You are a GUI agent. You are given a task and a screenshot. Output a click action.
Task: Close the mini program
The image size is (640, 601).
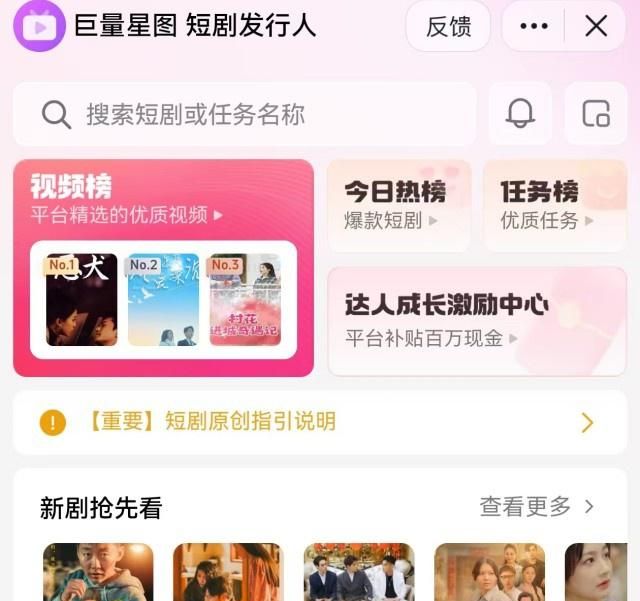pos(596,27)
